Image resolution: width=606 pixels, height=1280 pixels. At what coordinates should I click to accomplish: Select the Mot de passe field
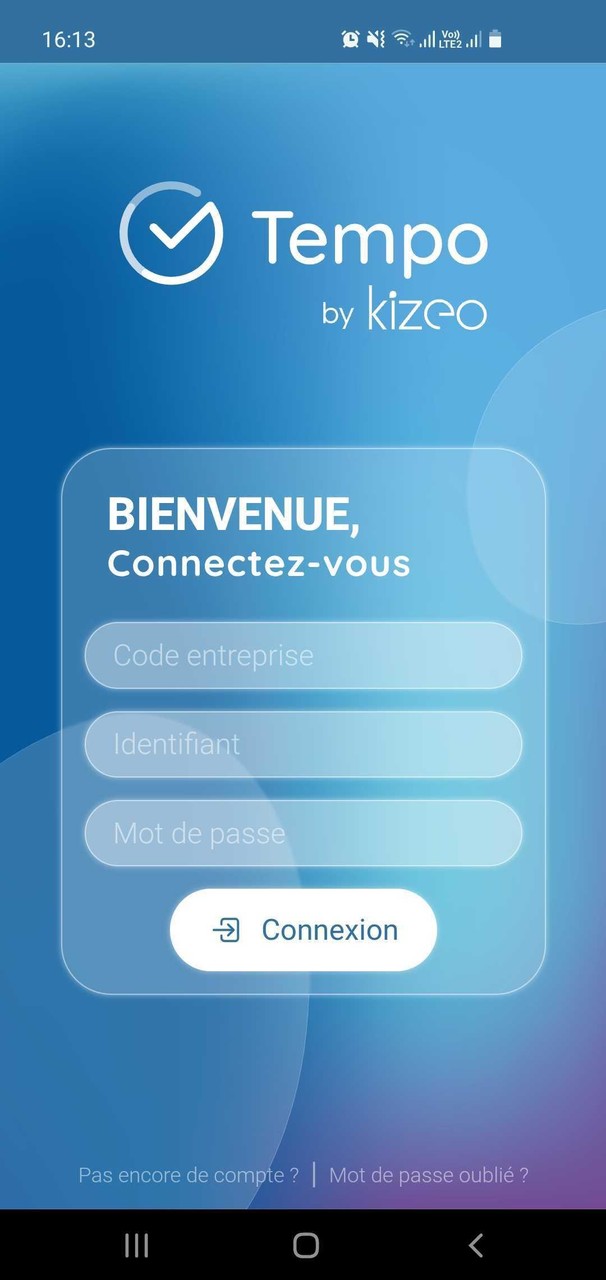coord(303,833)
